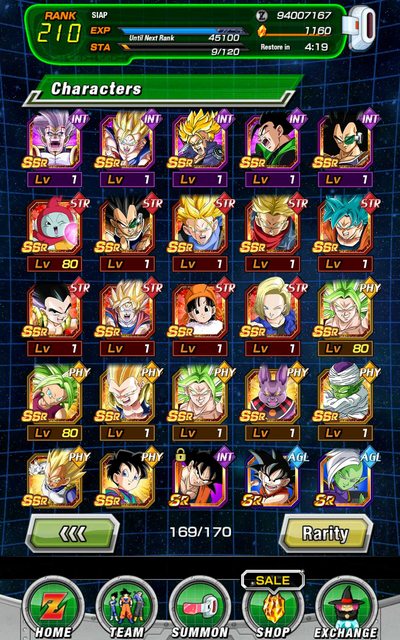Select the STR Super Saiyan Blue Goku card
Viewport: 400px width, 640px height.
tap(345, 234)
